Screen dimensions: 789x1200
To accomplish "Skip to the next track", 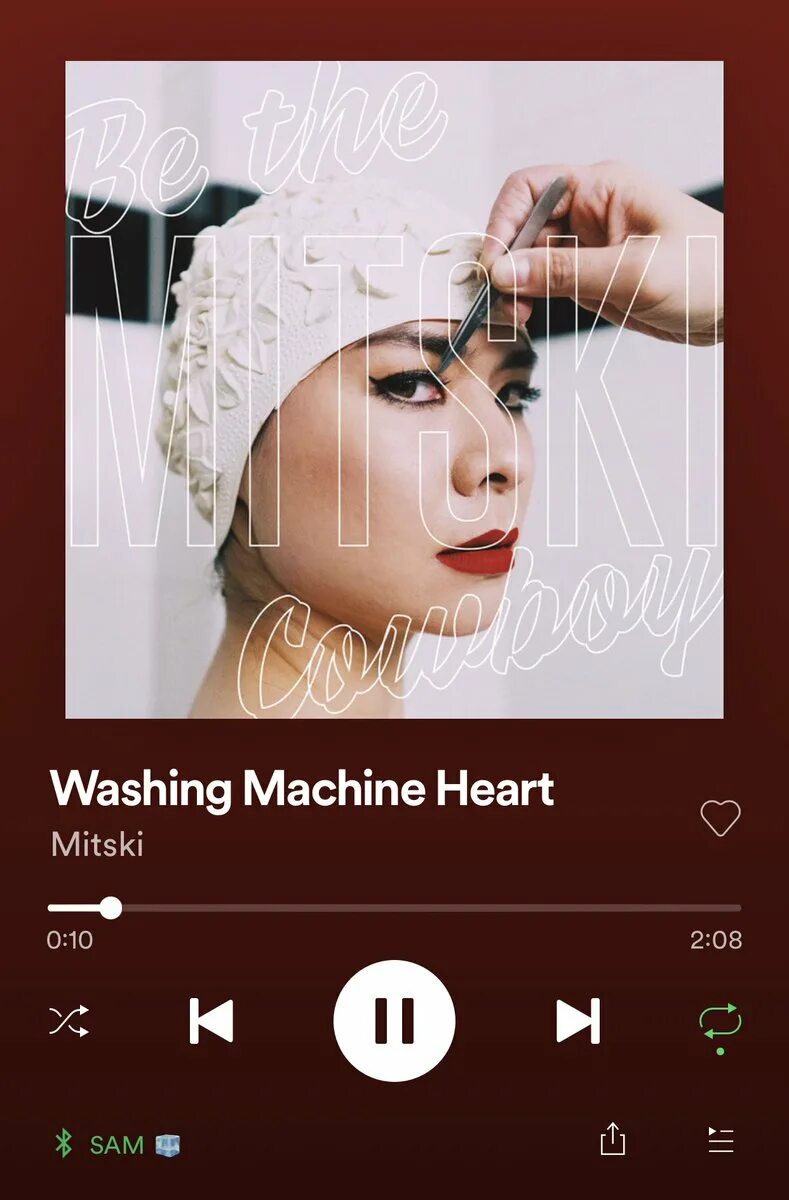I will click(578, 1021).
